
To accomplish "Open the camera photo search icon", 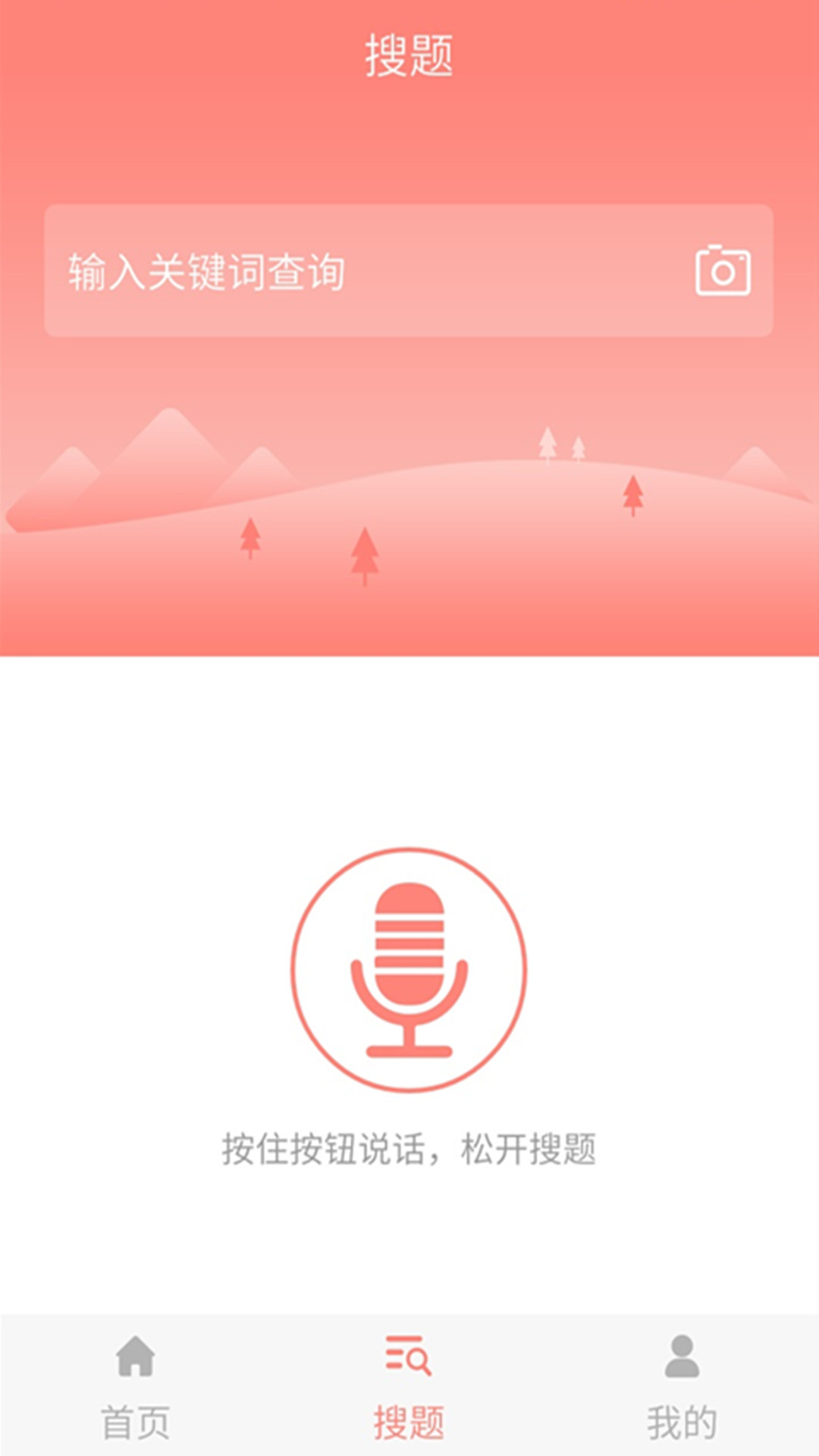I will [723, 271].
